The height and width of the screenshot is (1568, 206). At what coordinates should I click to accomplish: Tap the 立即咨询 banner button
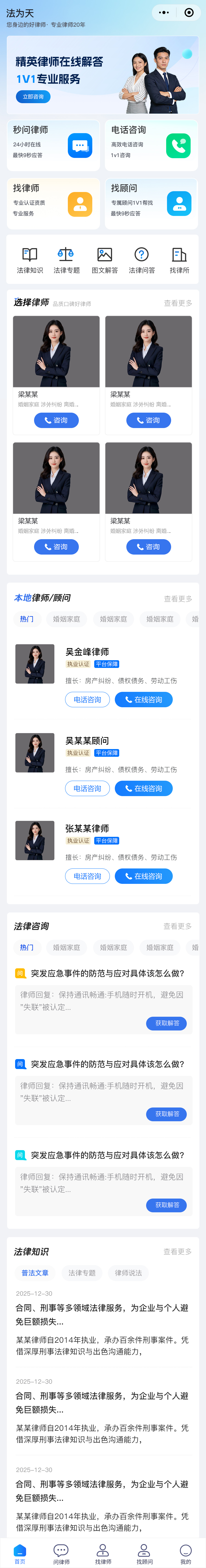[x=33, y=97]
